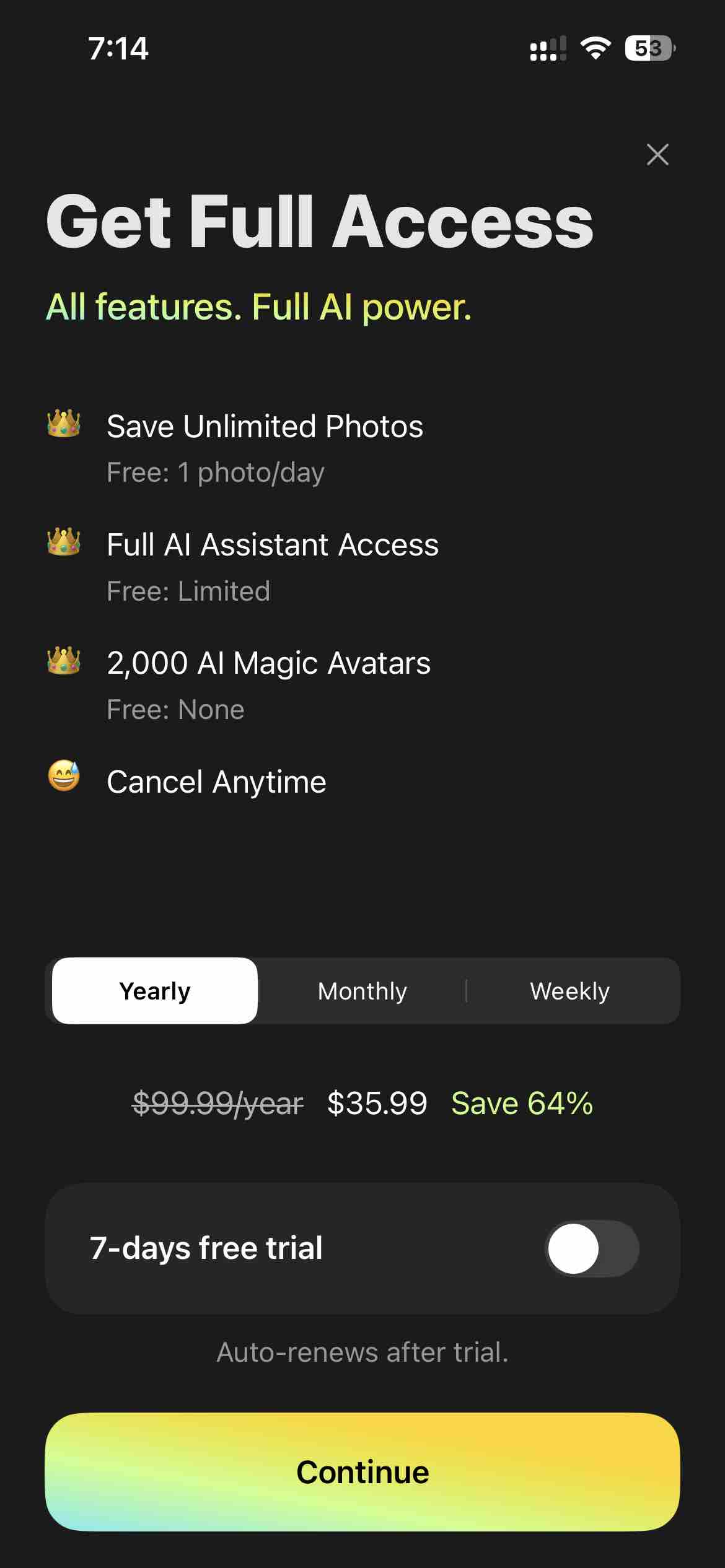Click the Save 64% label
Screen dimensions: 725x1568
pos(522,1103)
